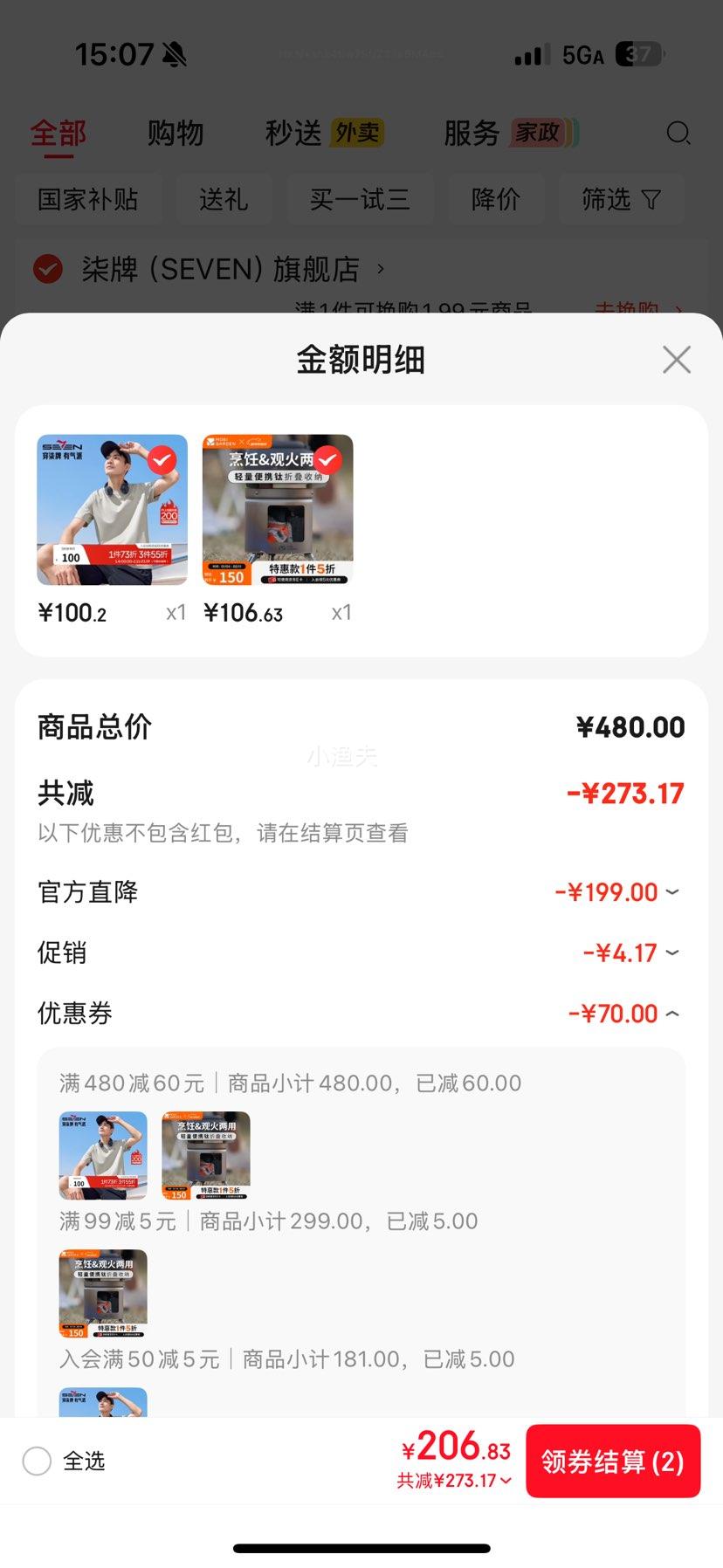Tap the 领券结算 (2) checkout button
Screen dimensions: 723x1568
point(613,1461)
